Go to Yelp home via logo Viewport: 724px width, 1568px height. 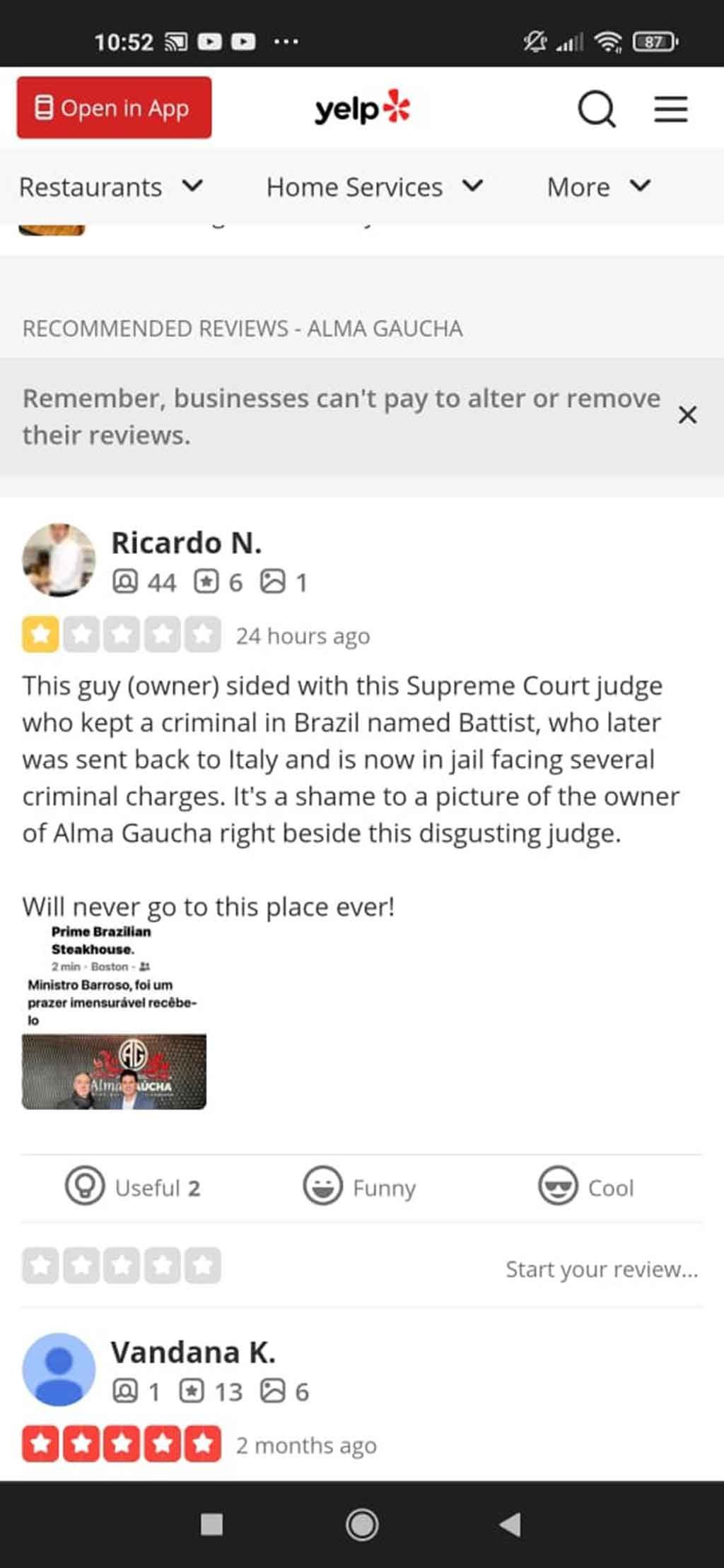pyautogui.click(x=362, y=109)
